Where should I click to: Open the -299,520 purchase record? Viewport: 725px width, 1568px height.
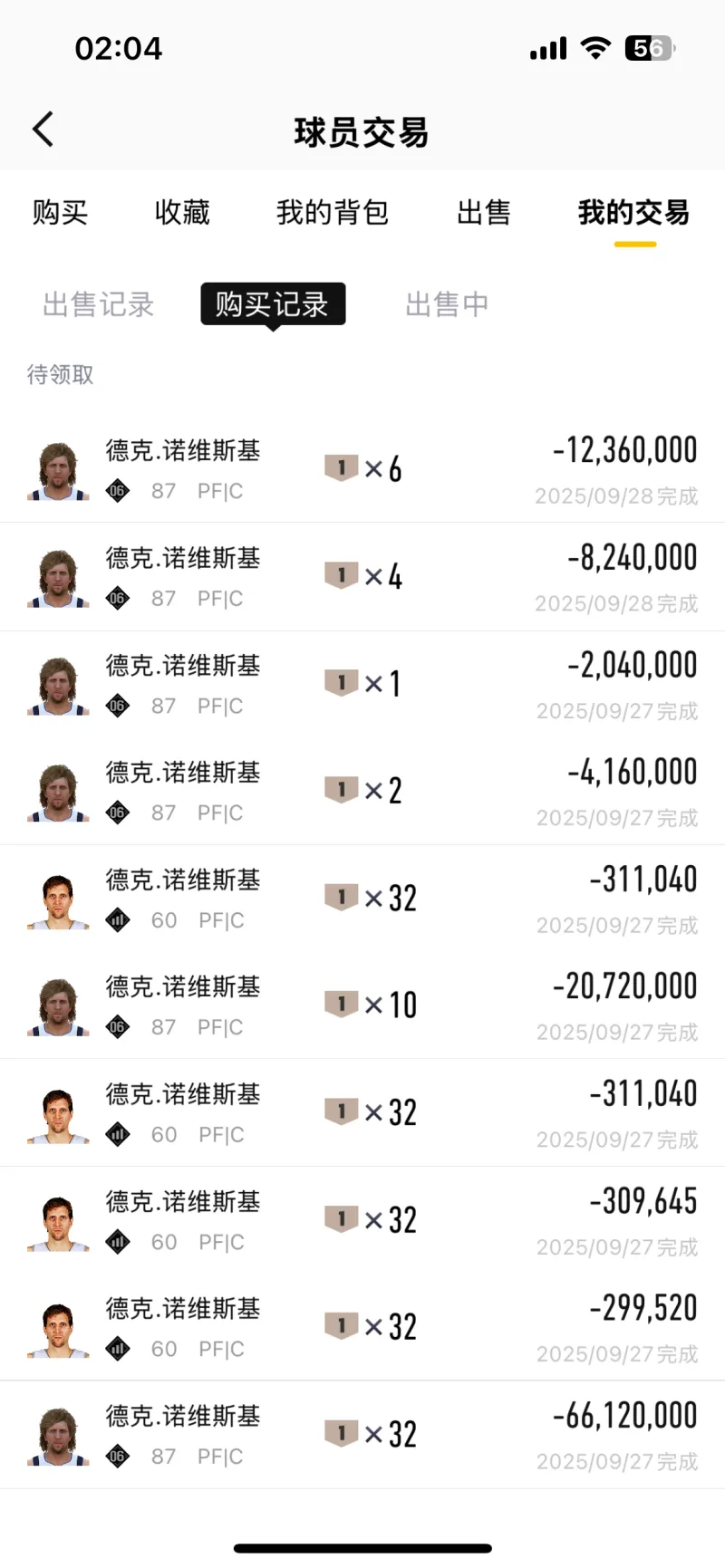(362, 1327)
